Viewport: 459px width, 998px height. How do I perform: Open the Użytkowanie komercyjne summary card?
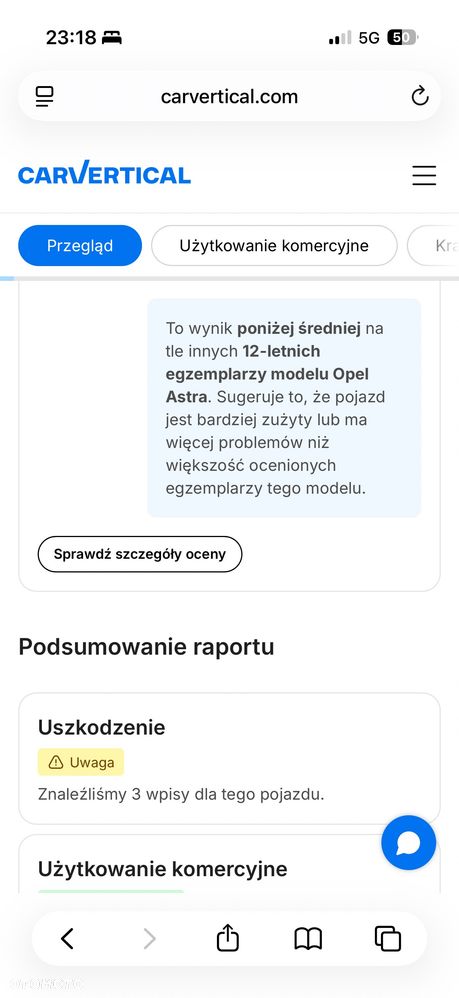(229, 864)
